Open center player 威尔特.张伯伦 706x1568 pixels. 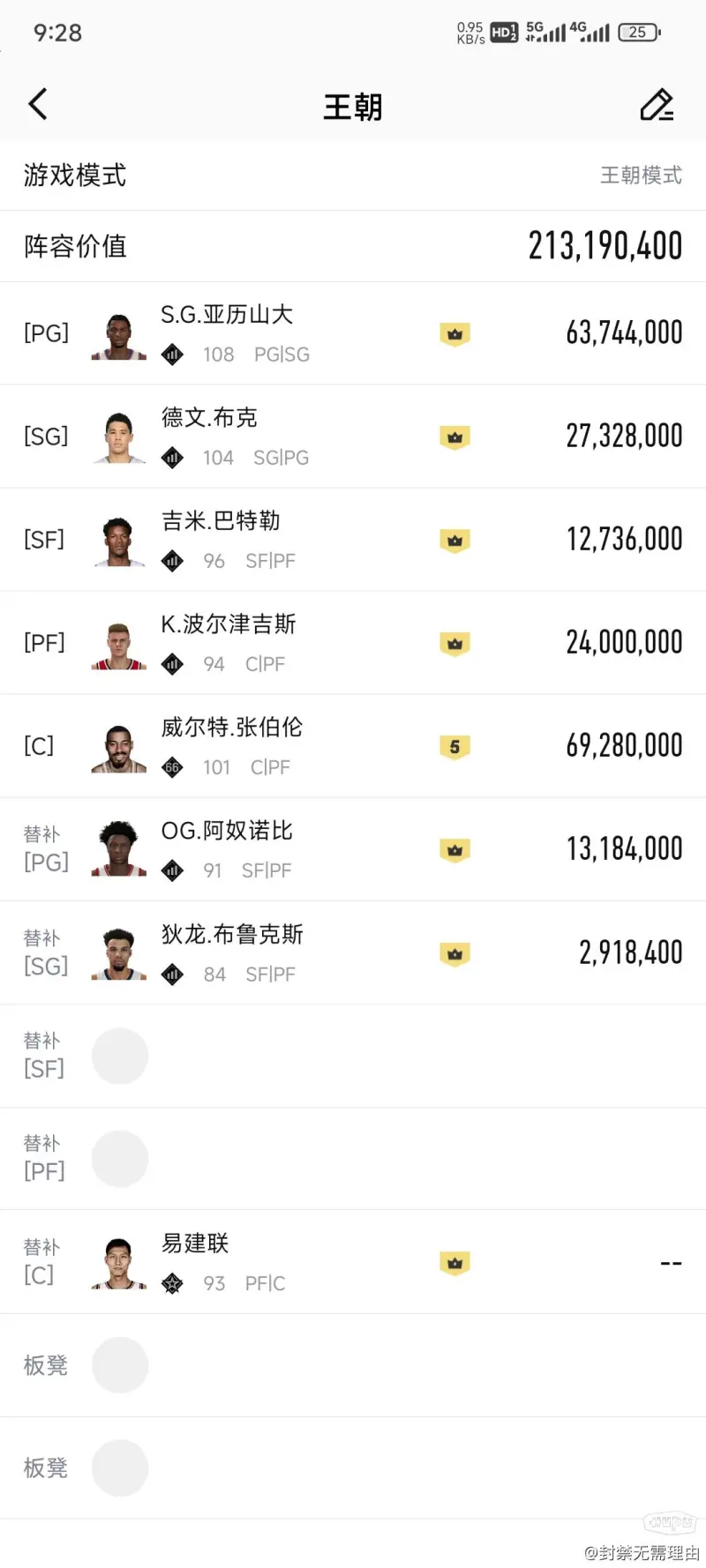[x=353, y=746]
